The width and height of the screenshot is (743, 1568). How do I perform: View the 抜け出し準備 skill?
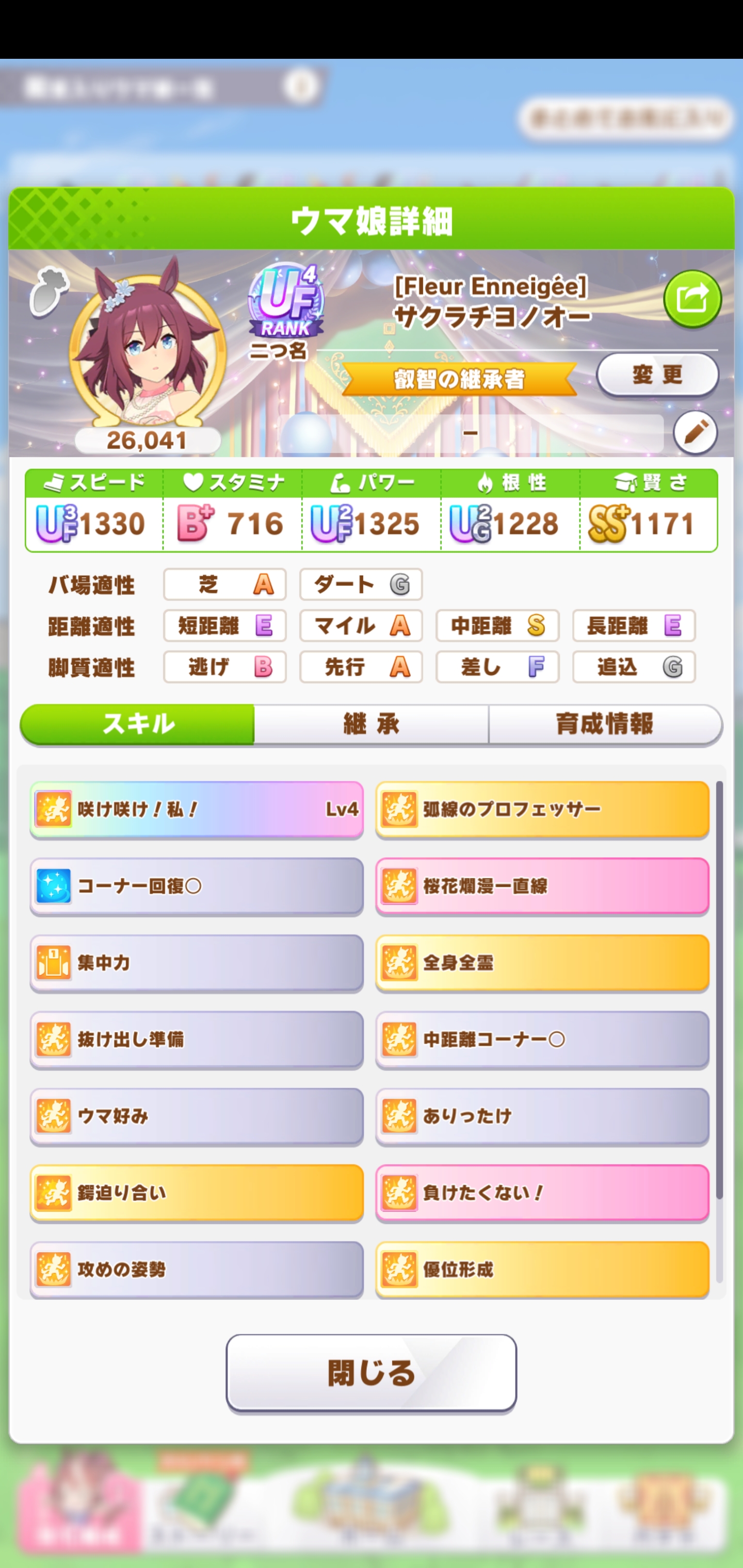pyautogui.click(x=196, y=1039)
